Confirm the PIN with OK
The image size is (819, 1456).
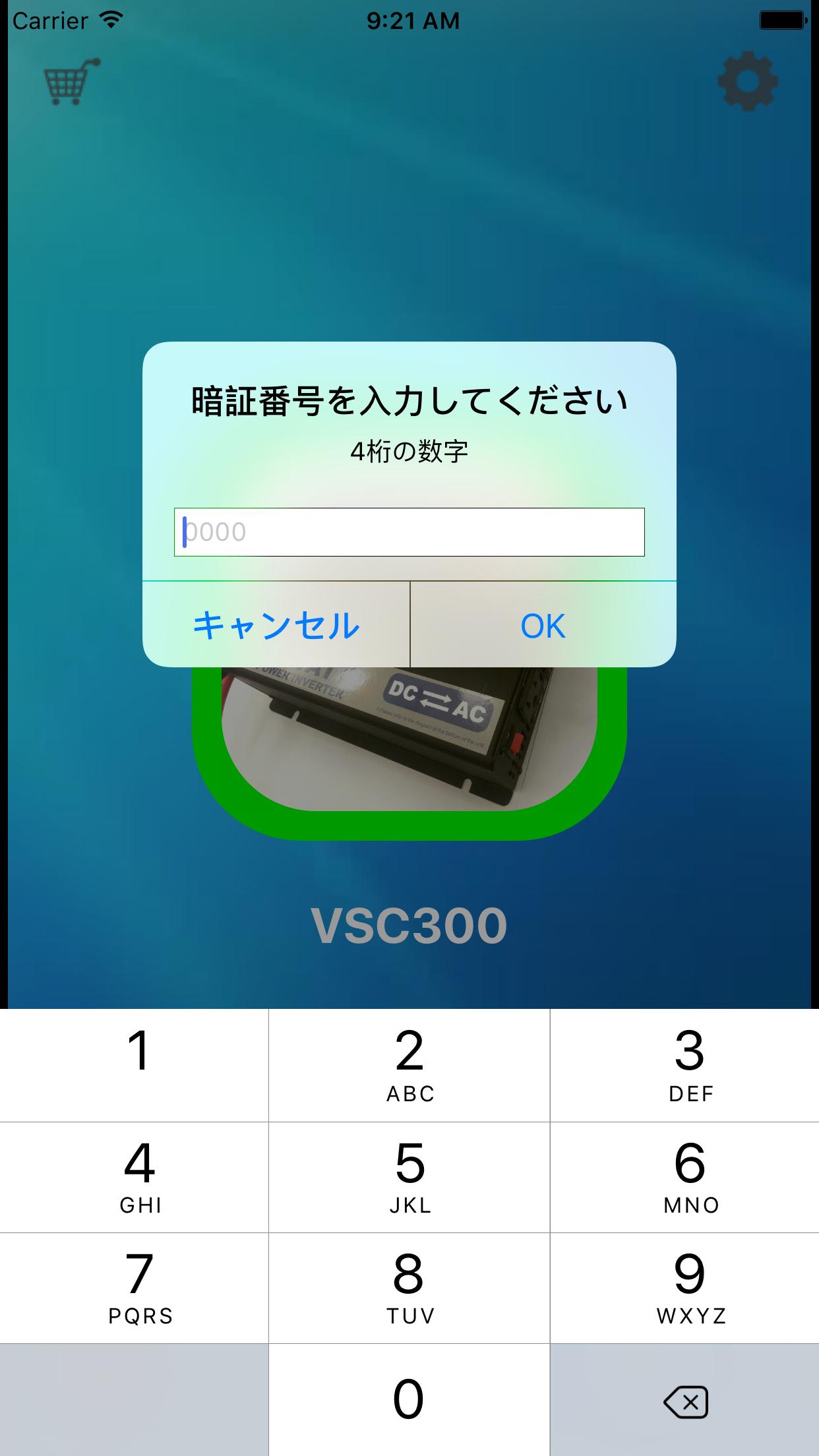pos(543,625)
